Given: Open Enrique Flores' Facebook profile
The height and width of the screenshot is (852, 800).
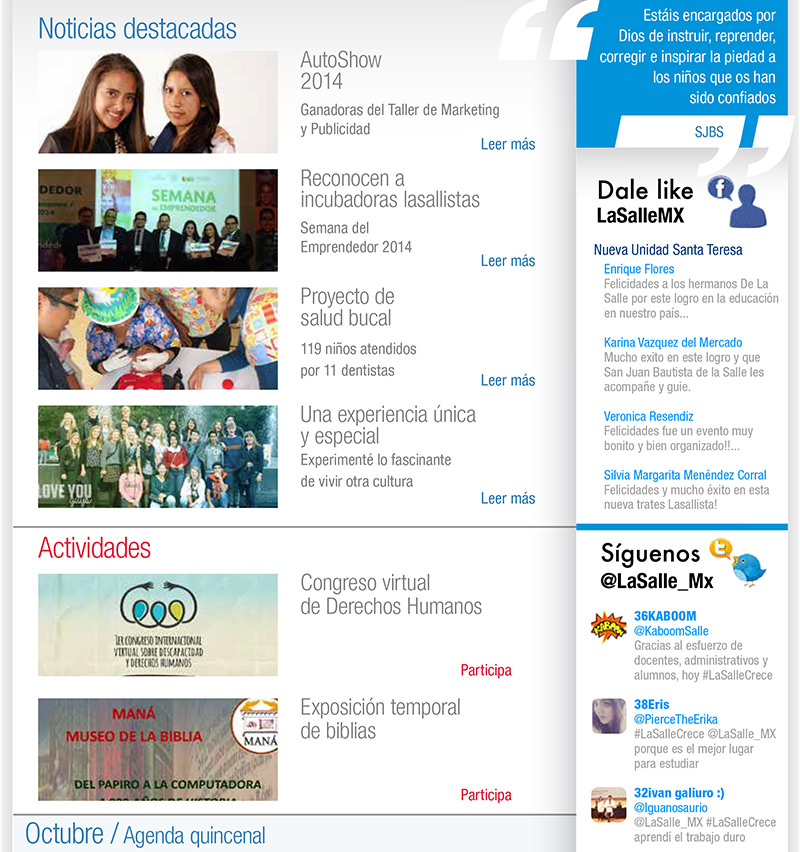Looking at the screenshot, I should point(639,269).
